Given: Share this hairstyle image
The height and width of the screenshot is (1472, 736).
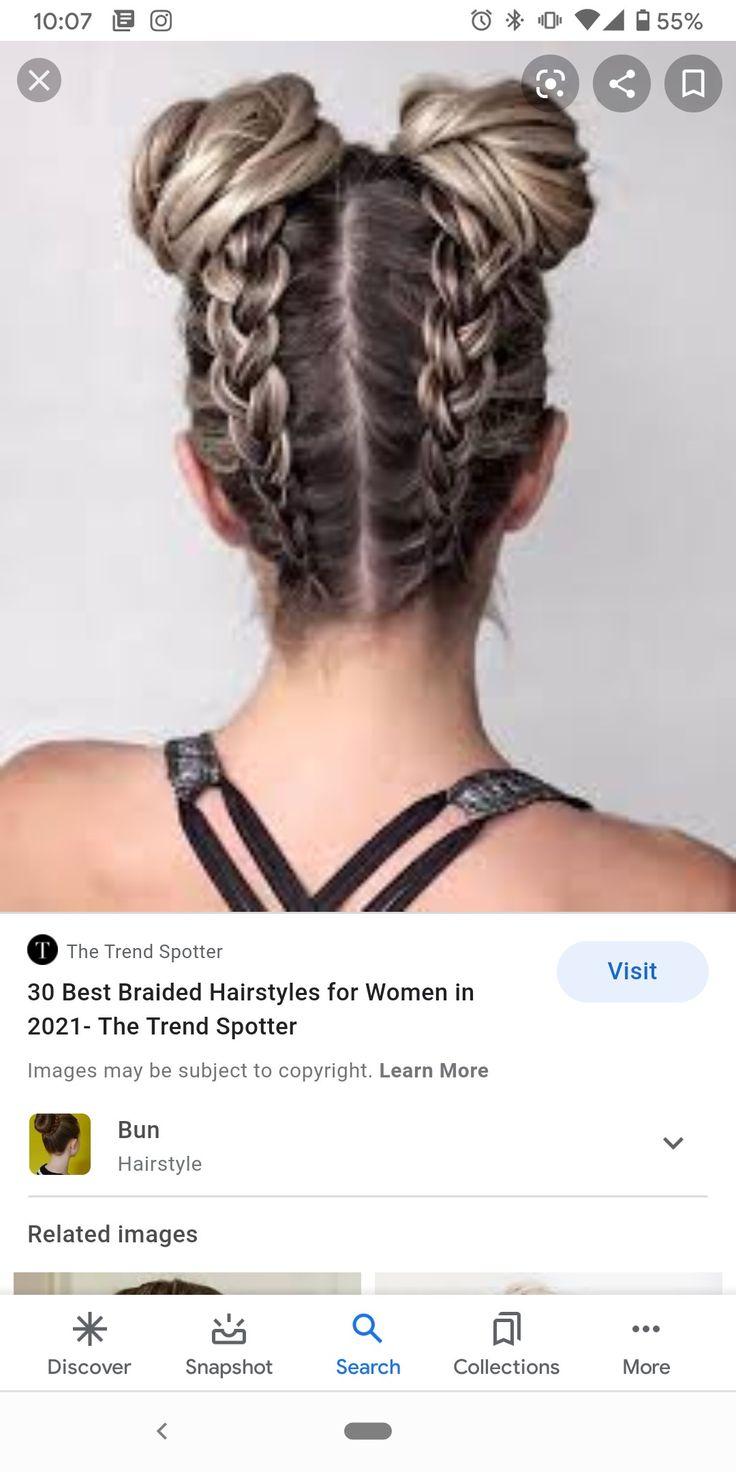Looking at the screenshot, I should click(x=622, y=83).
